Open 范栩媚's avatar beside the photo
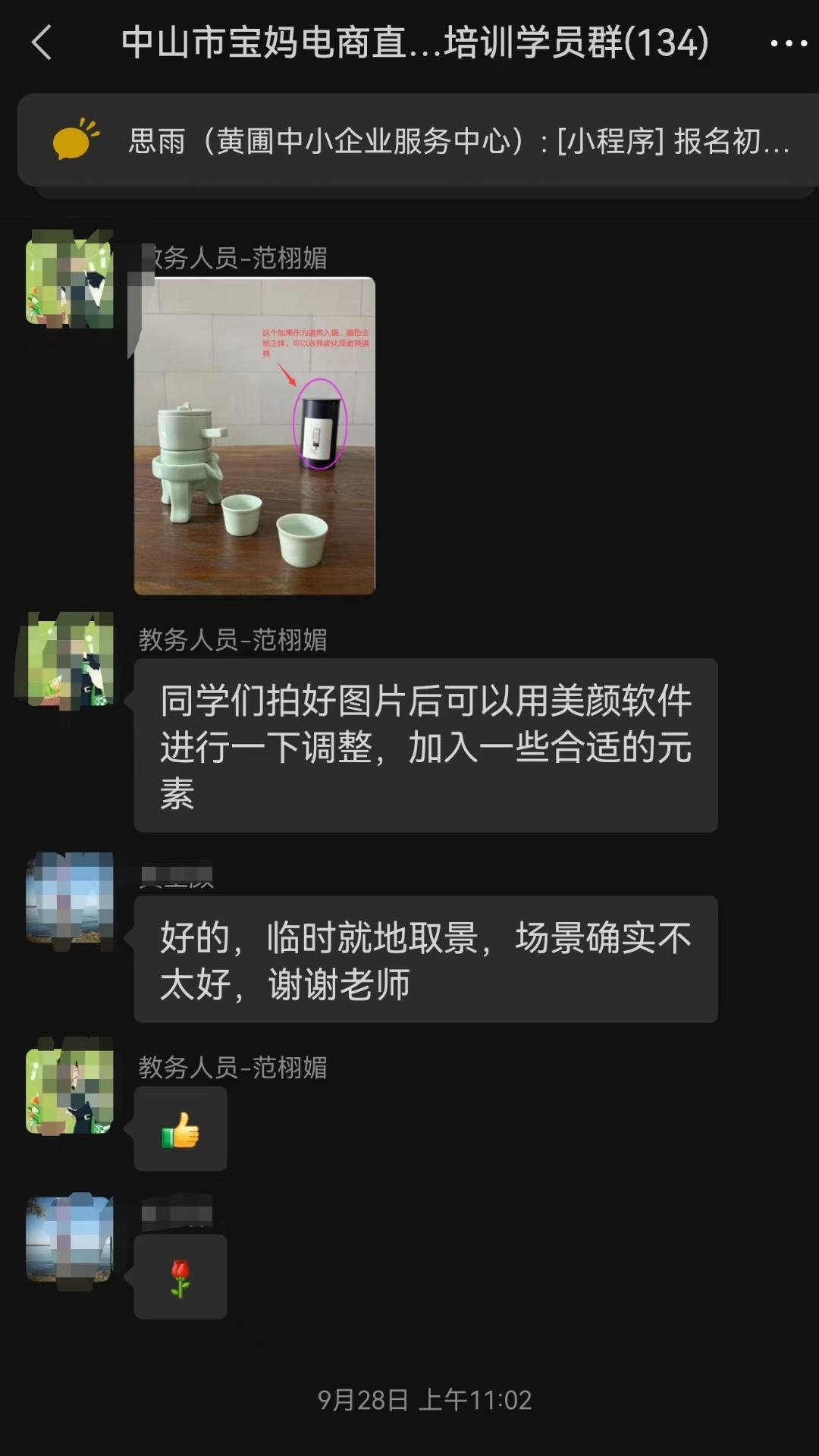 70,281
